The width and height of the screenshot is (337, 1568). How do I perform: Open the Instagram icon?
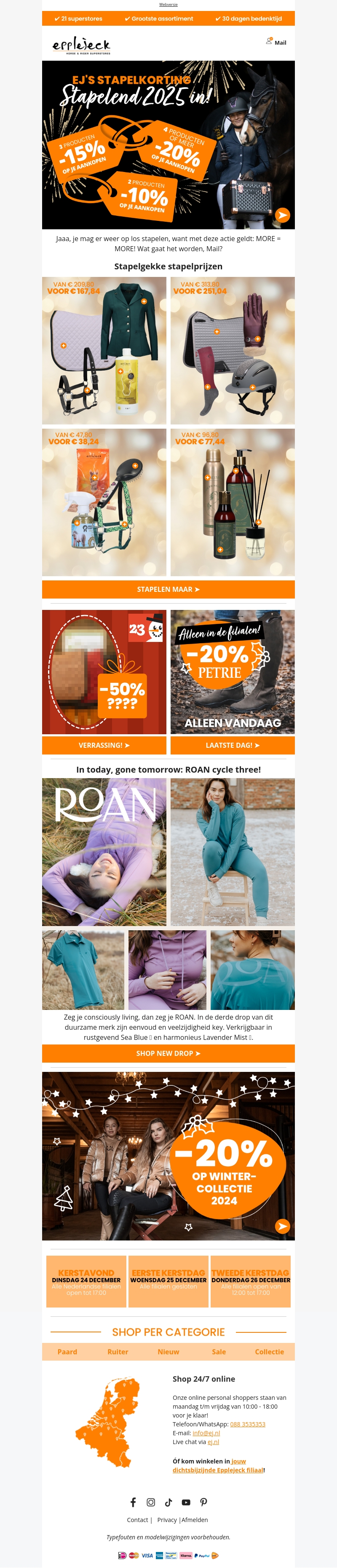tap(151, 1502)
